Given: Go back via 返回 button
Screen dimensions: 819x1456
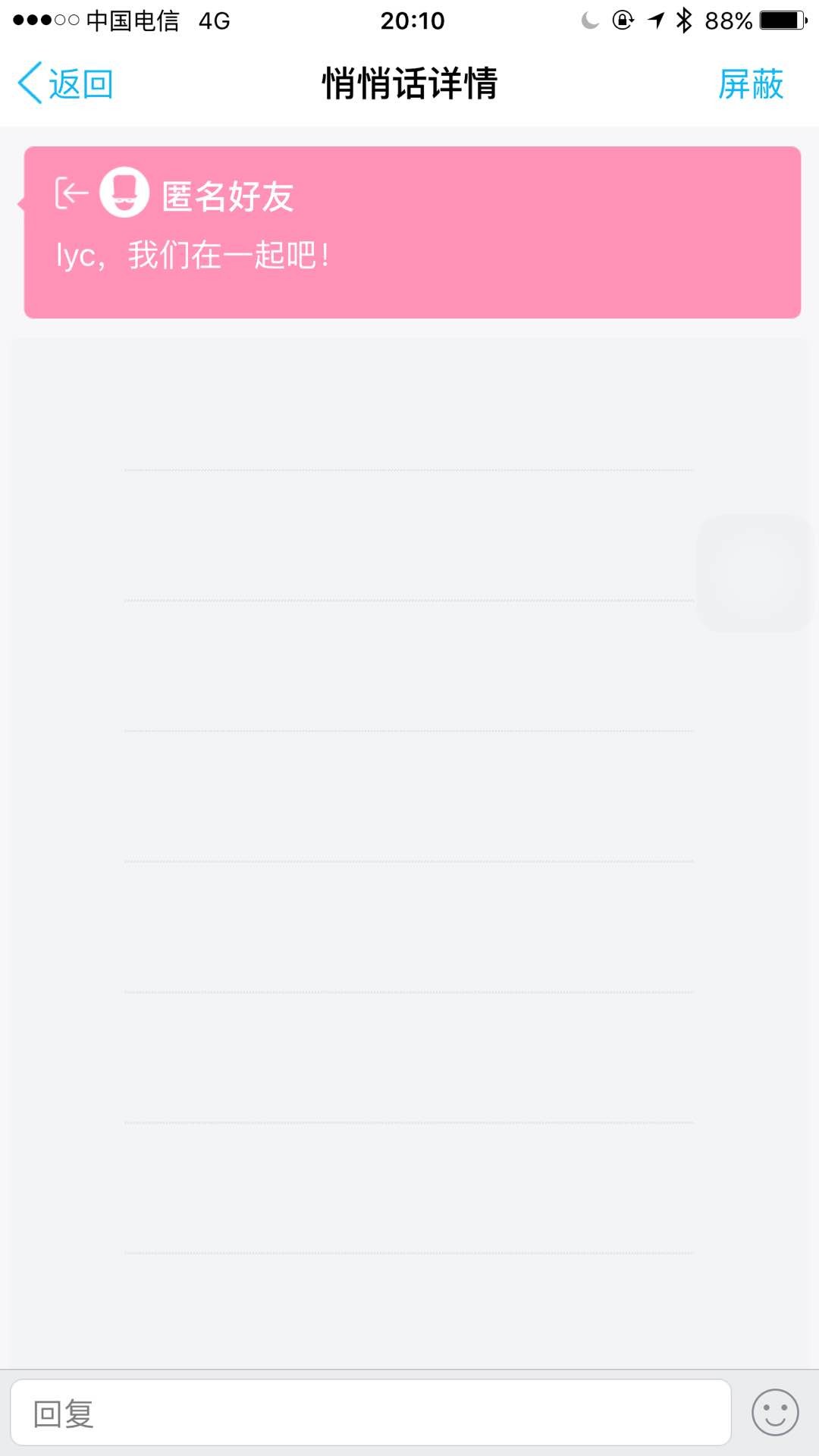Looking at the screenshot, I should (x=65, y=83).
